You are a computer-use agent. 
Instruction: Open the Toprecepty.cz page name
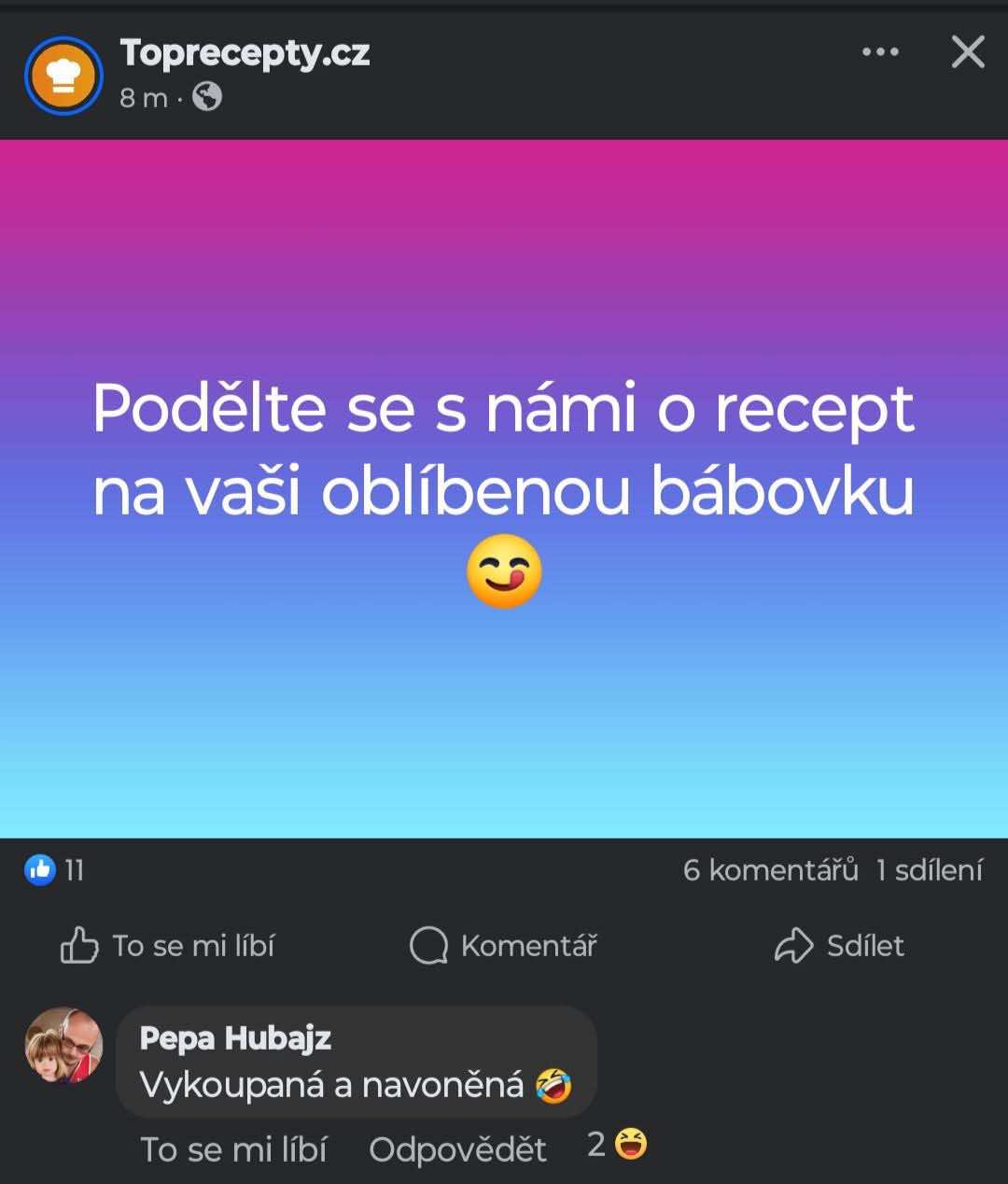coord(245,53)
